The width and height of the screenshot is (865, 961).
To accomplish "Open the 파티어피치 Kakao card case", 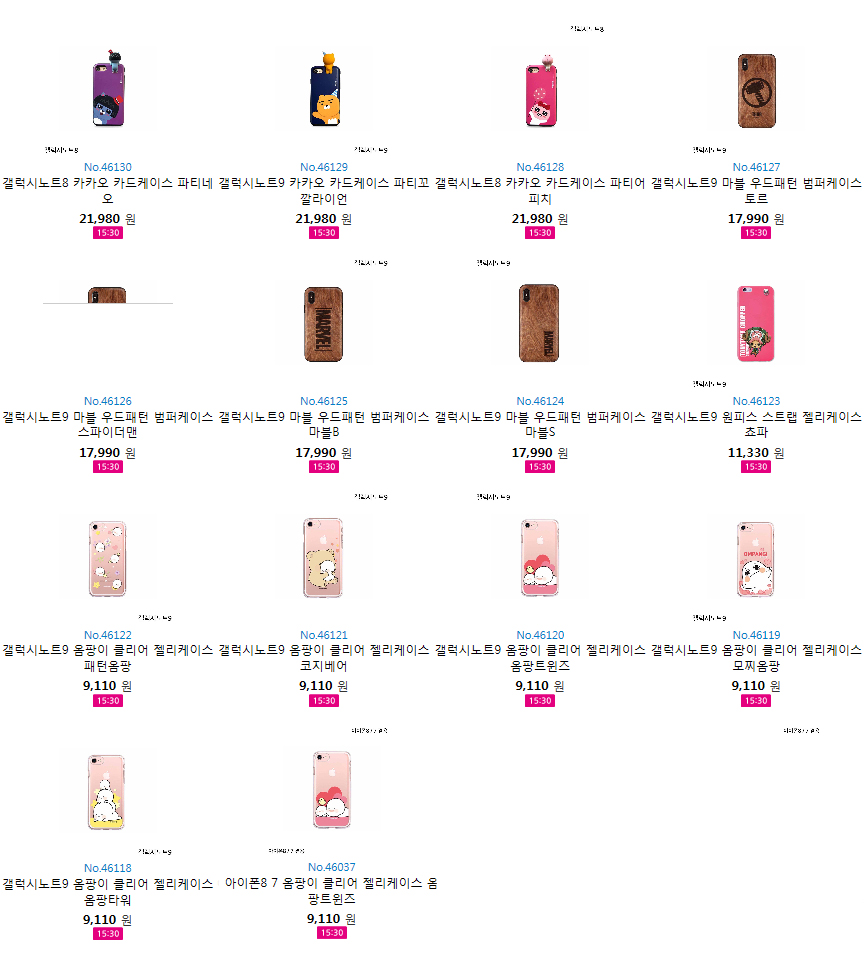I will tap(540, 184).
